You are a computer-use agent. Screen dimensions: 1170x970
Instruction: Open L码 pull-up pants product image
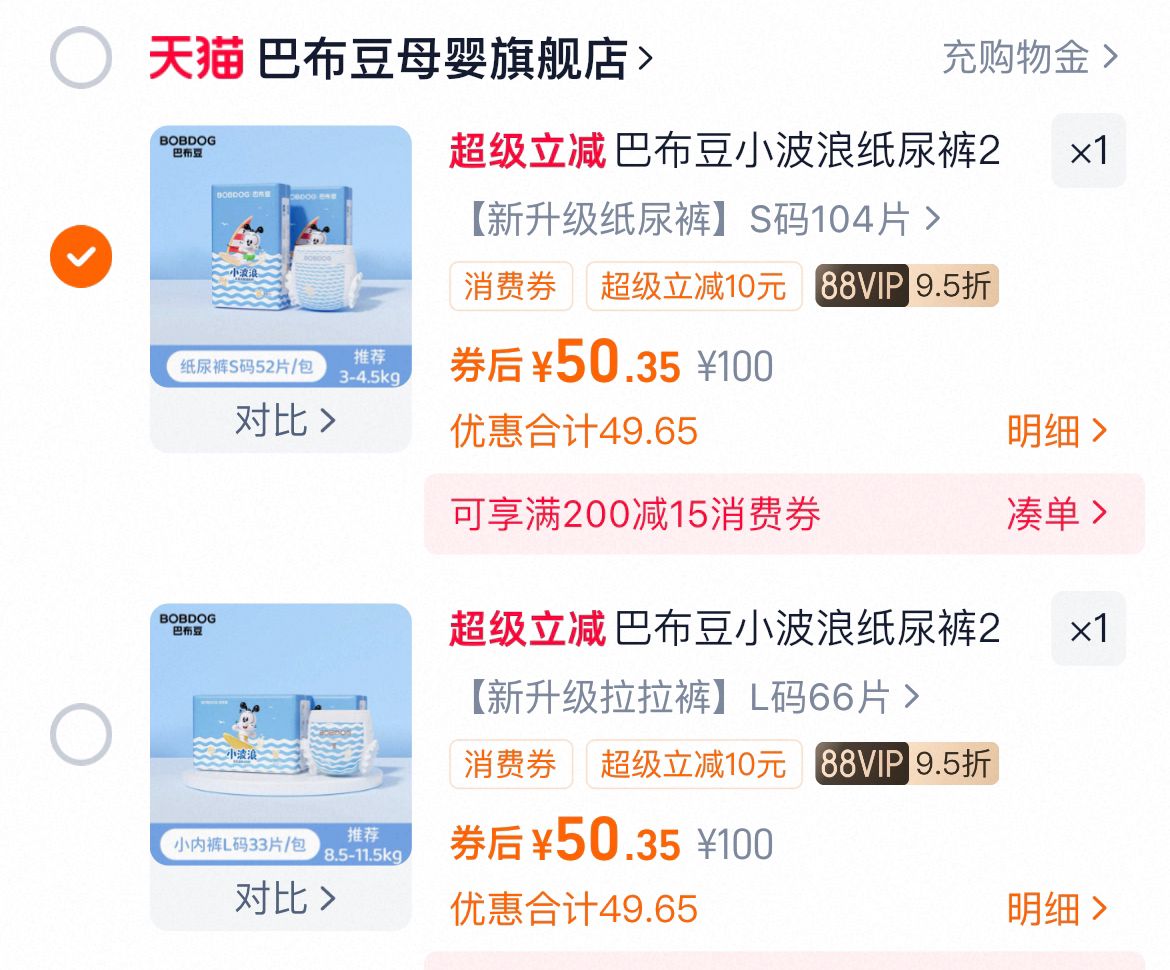coord(281,734)
